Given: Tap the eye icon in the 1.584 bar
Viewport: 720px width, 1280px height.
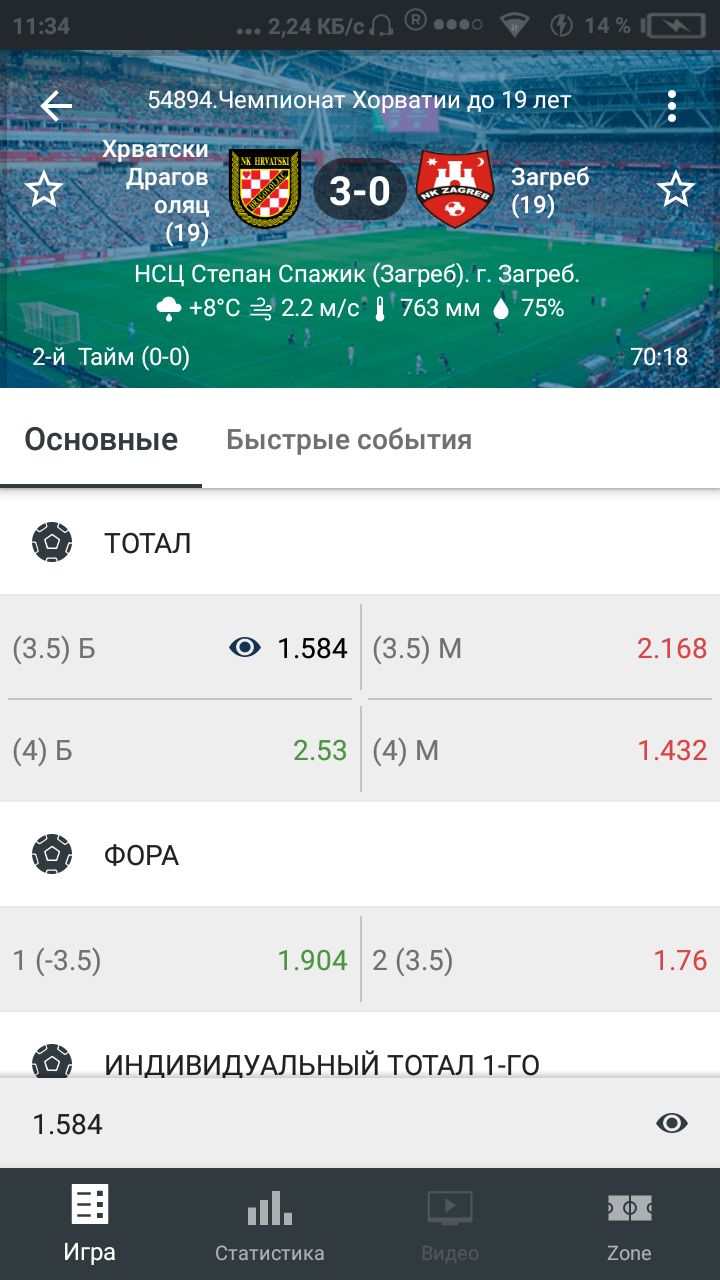Looking at the screenshot, I should click(x=672, y=1124).
